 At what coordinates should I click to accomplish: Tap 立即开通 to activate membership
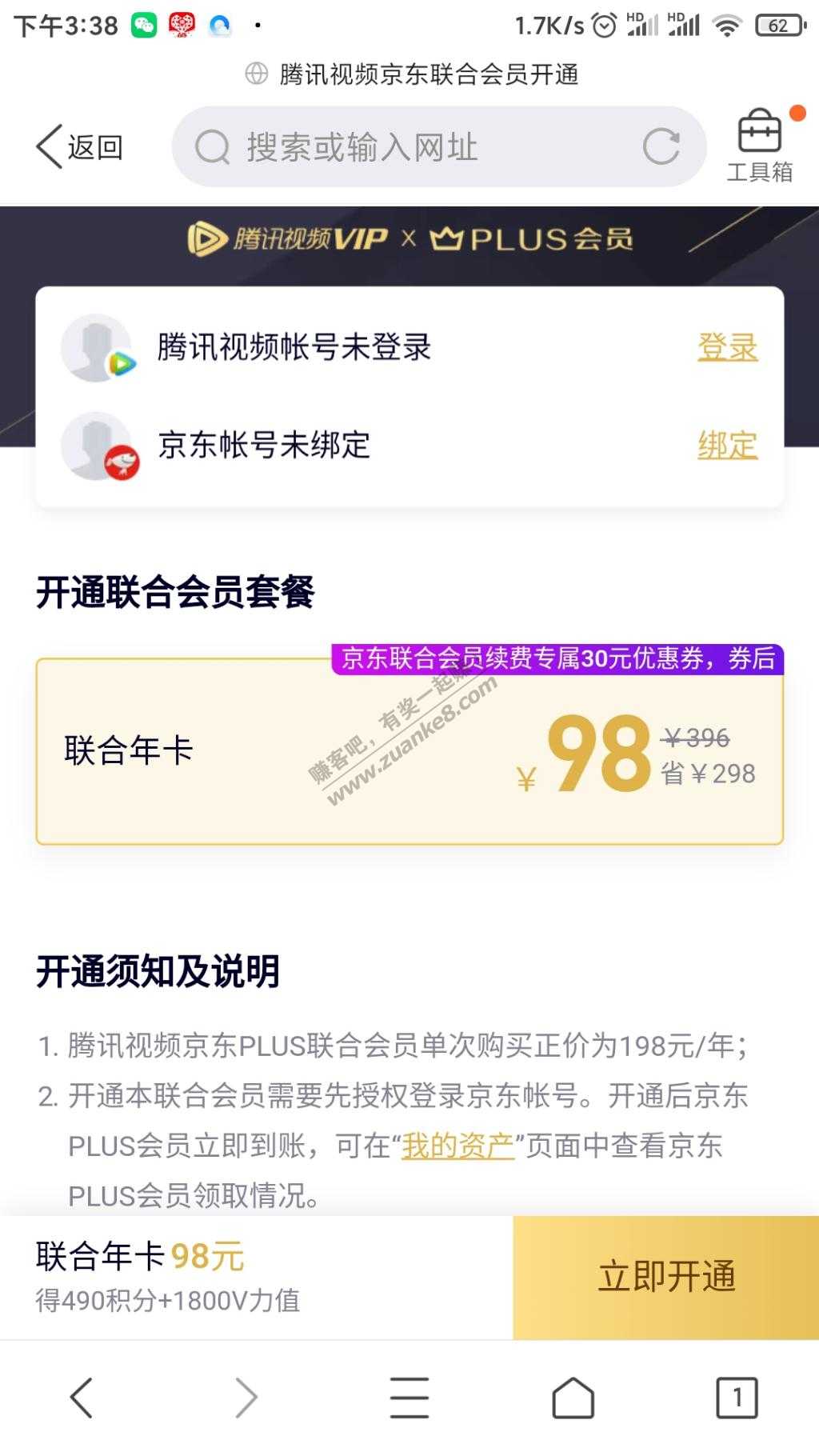[x=665, y=1277]
